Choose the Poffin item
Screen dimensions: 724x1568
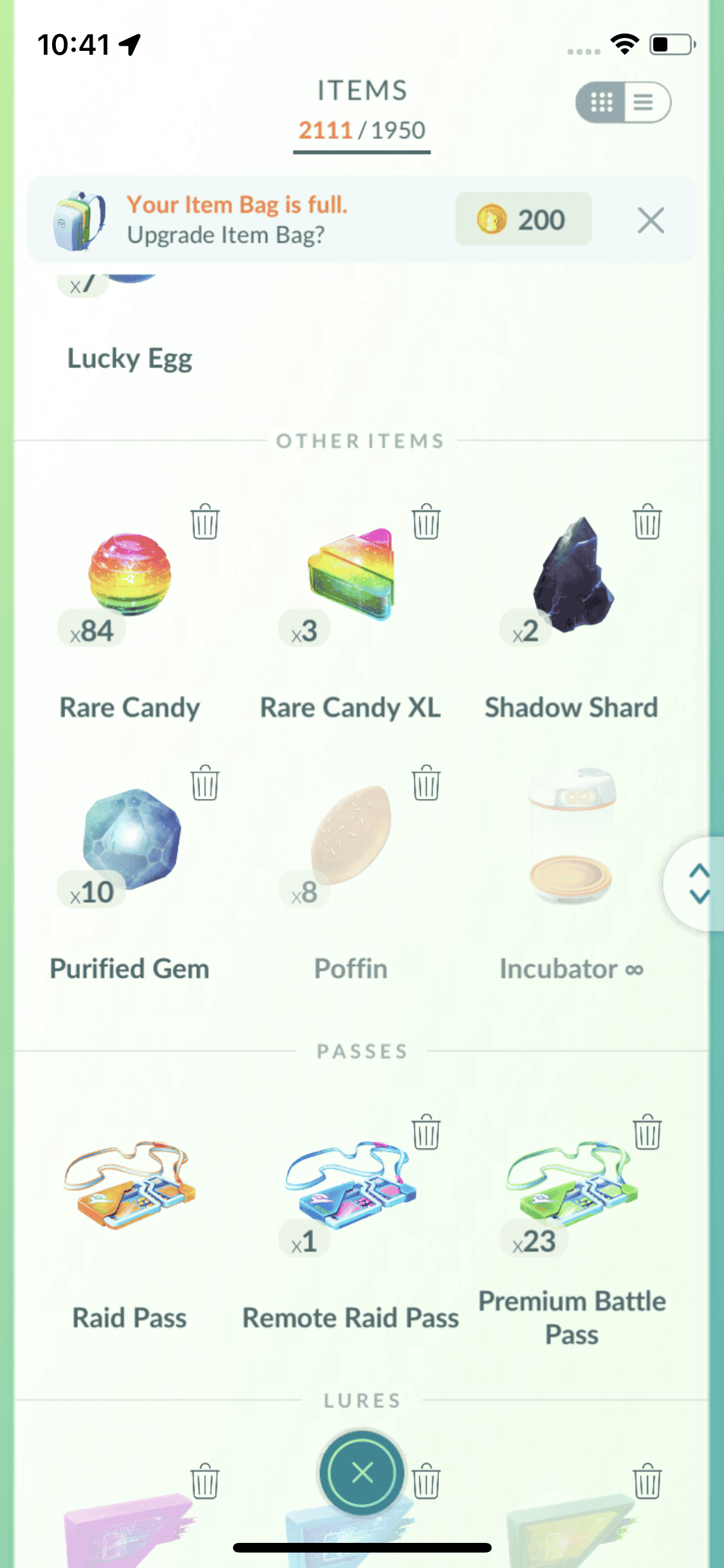tap(351, 837)
